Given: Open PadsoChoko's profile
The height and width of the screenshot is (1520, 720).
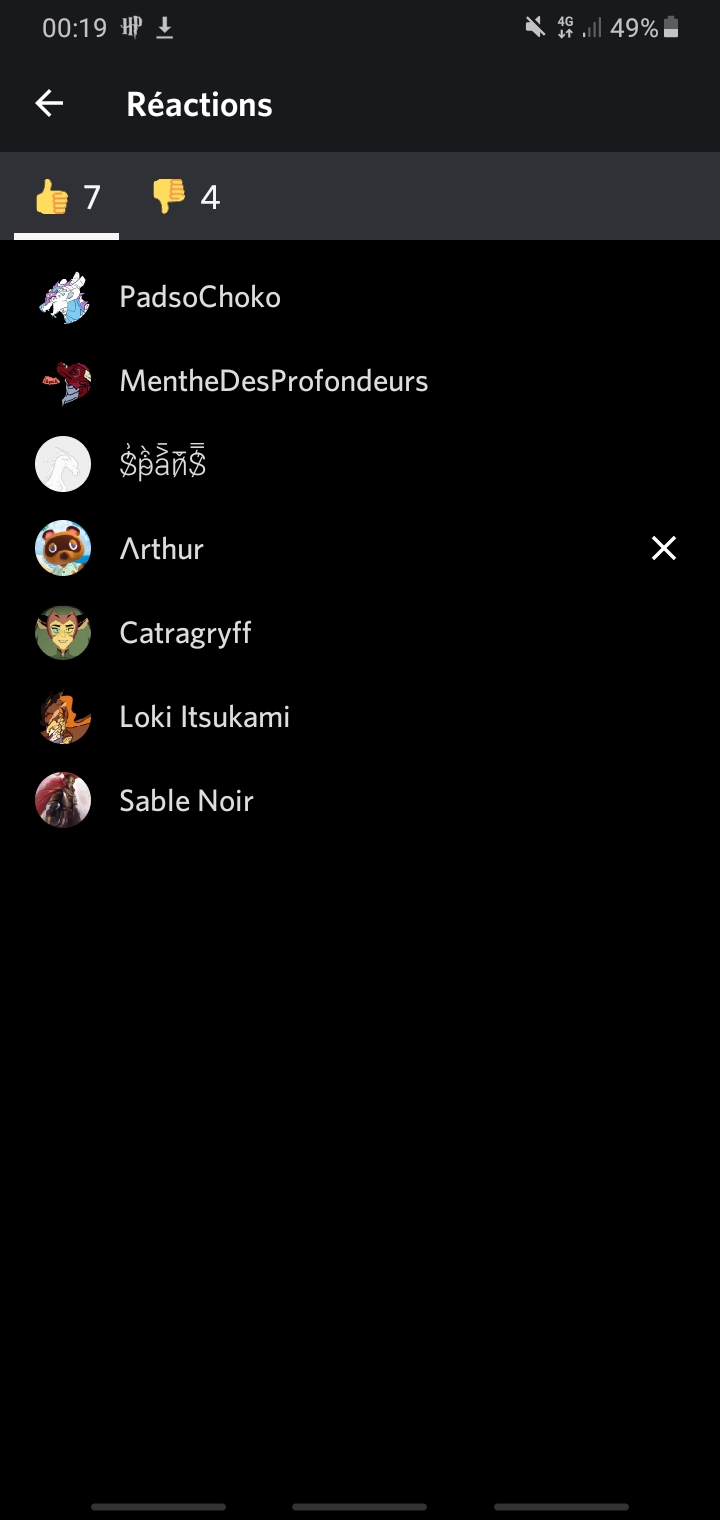Looking at the screenshot, I should point(199,297).
